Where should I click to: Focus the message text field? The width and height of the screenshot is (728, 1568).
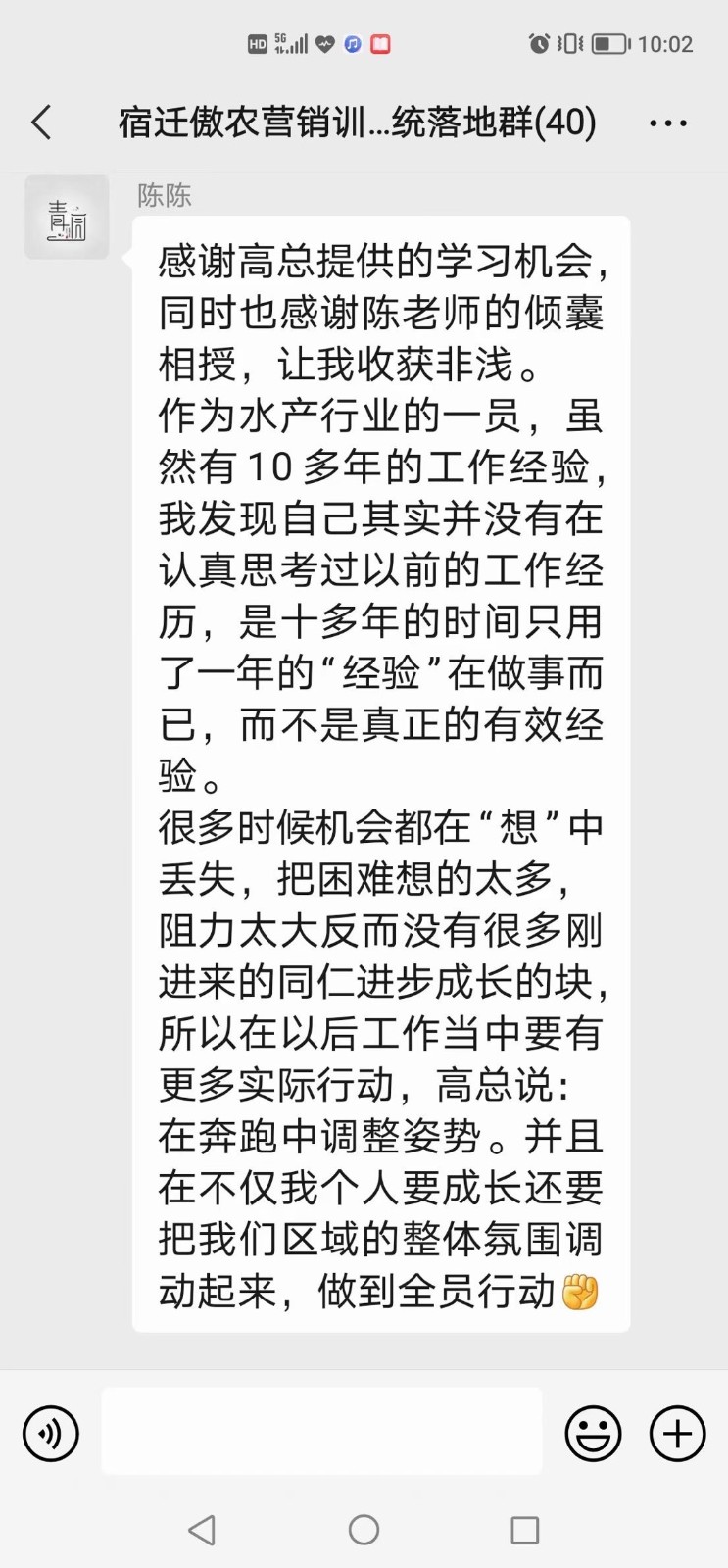click(x=321, y=1431)
